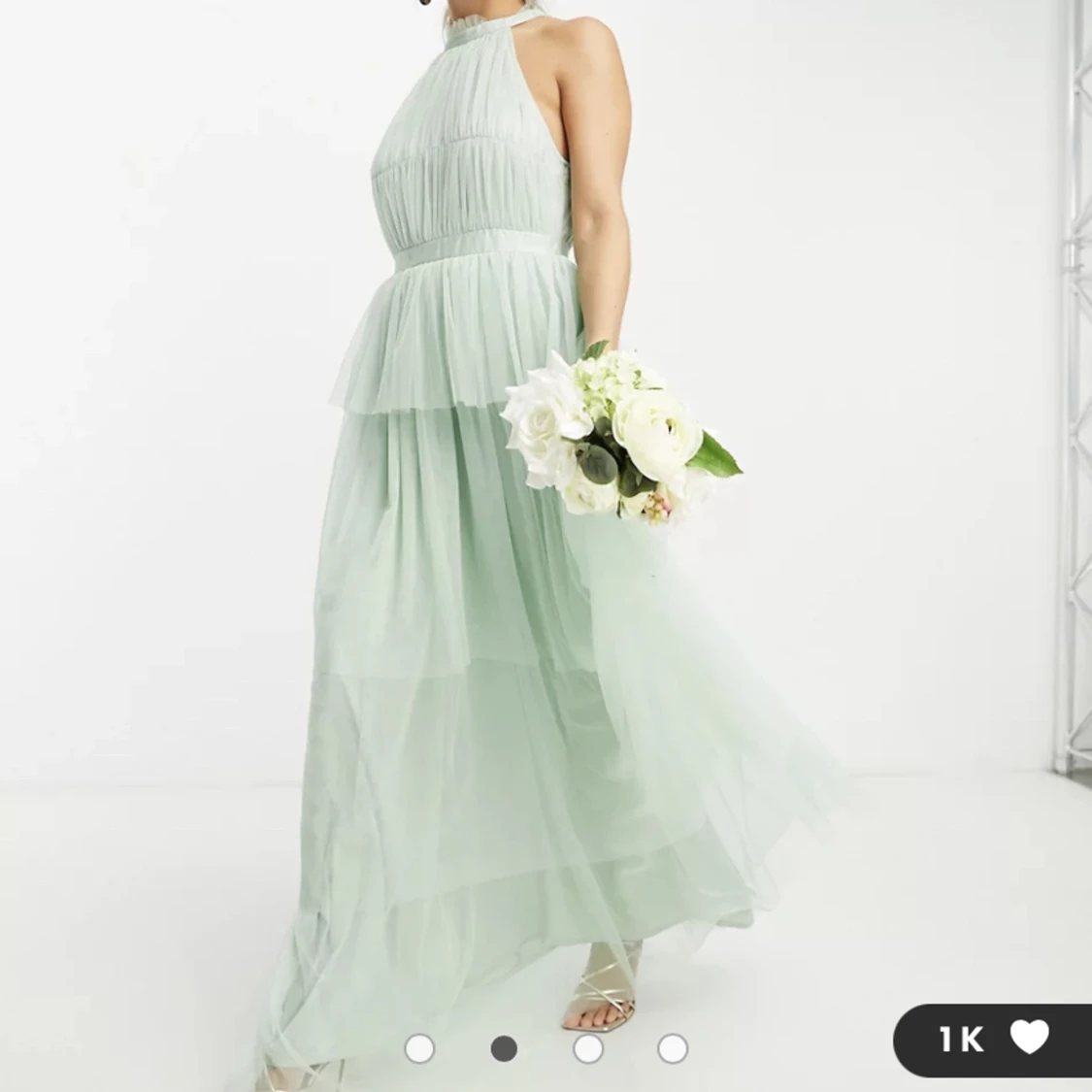Jump to the fourth photo dot
Viewport: 1092px width, 1092px height.
pos(673,1048)
